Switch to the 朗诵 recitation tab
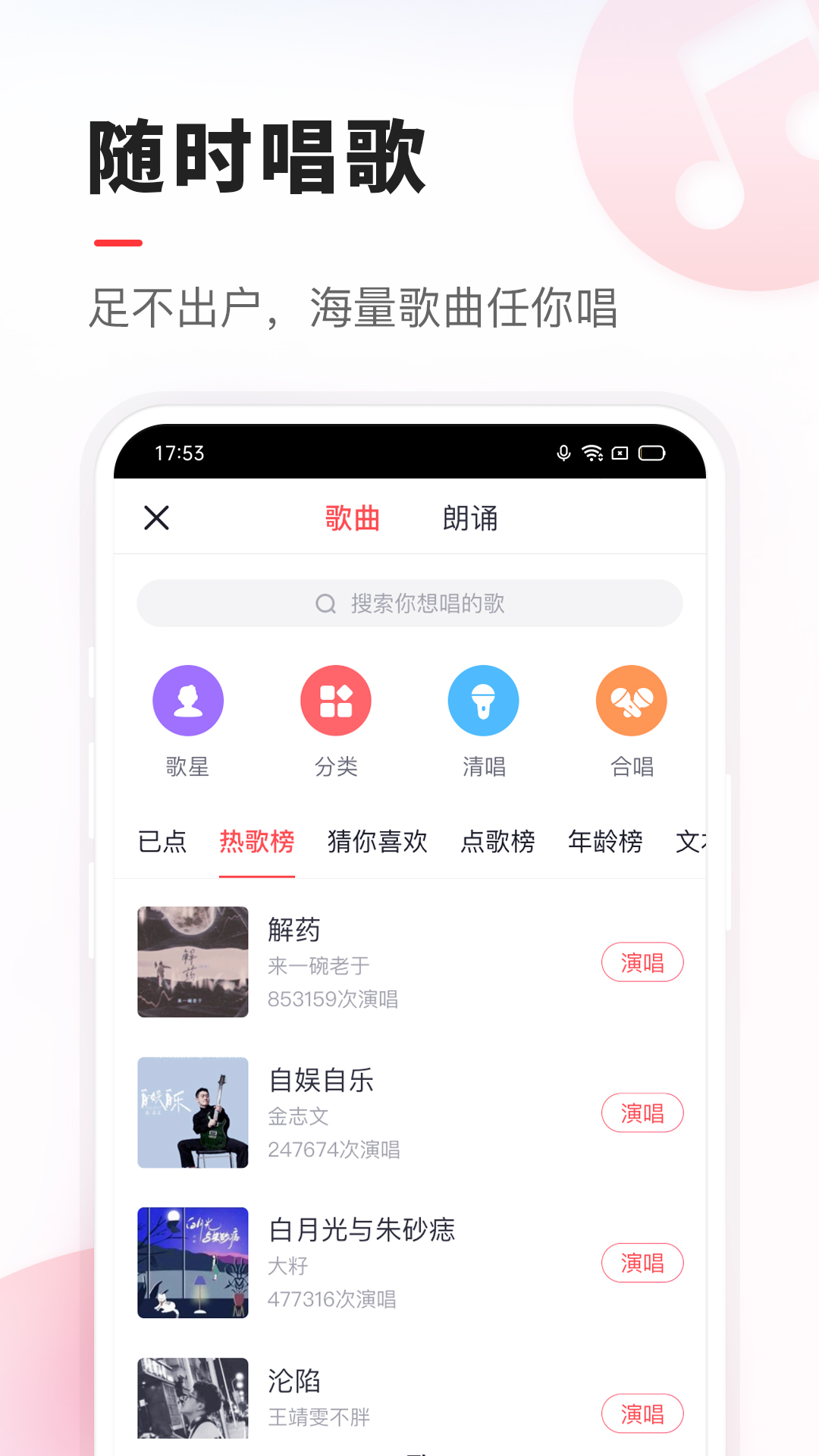The width and height of the screenshot is (819, 1456). click(470, 518)
